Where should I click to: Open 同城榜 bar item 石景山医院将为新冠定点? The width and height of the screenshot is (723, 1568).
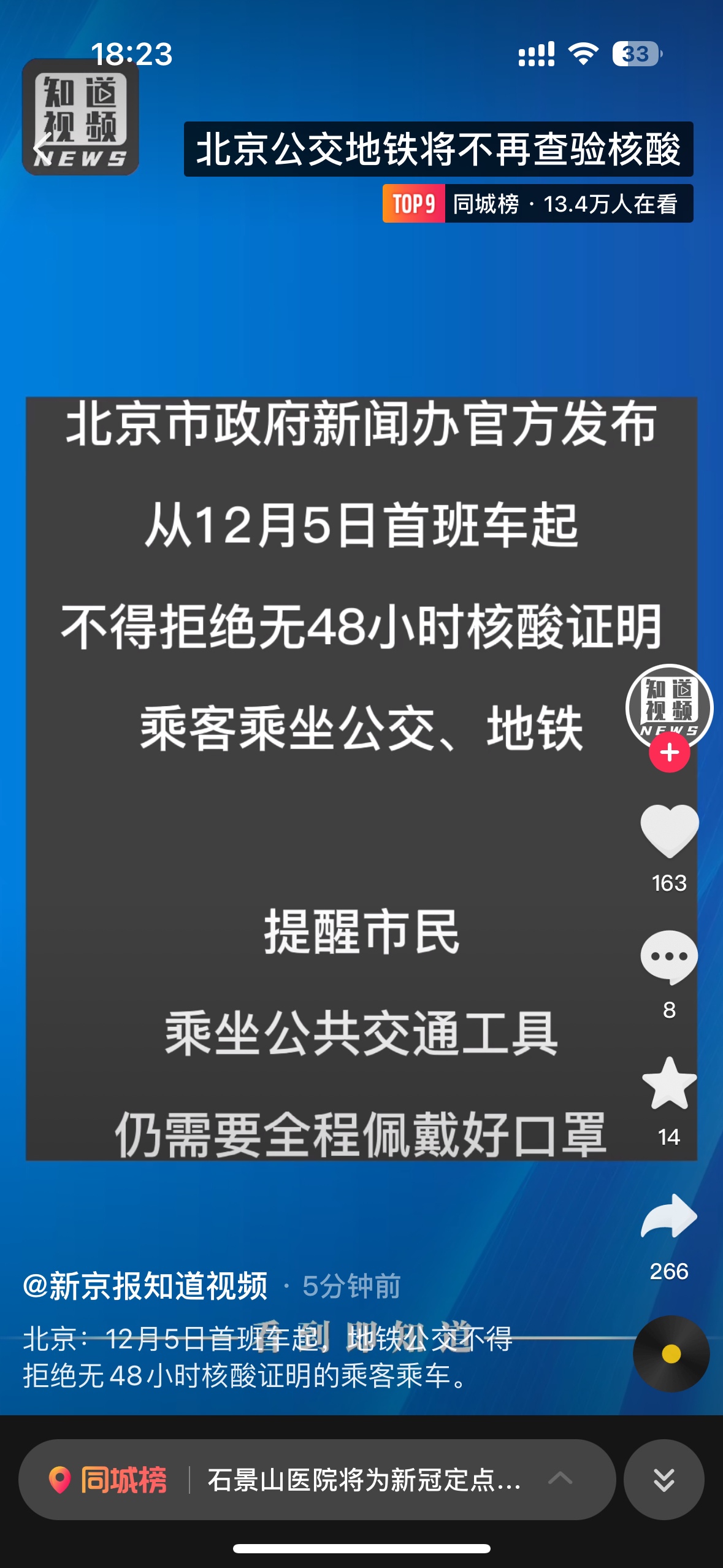point(364,1480)
